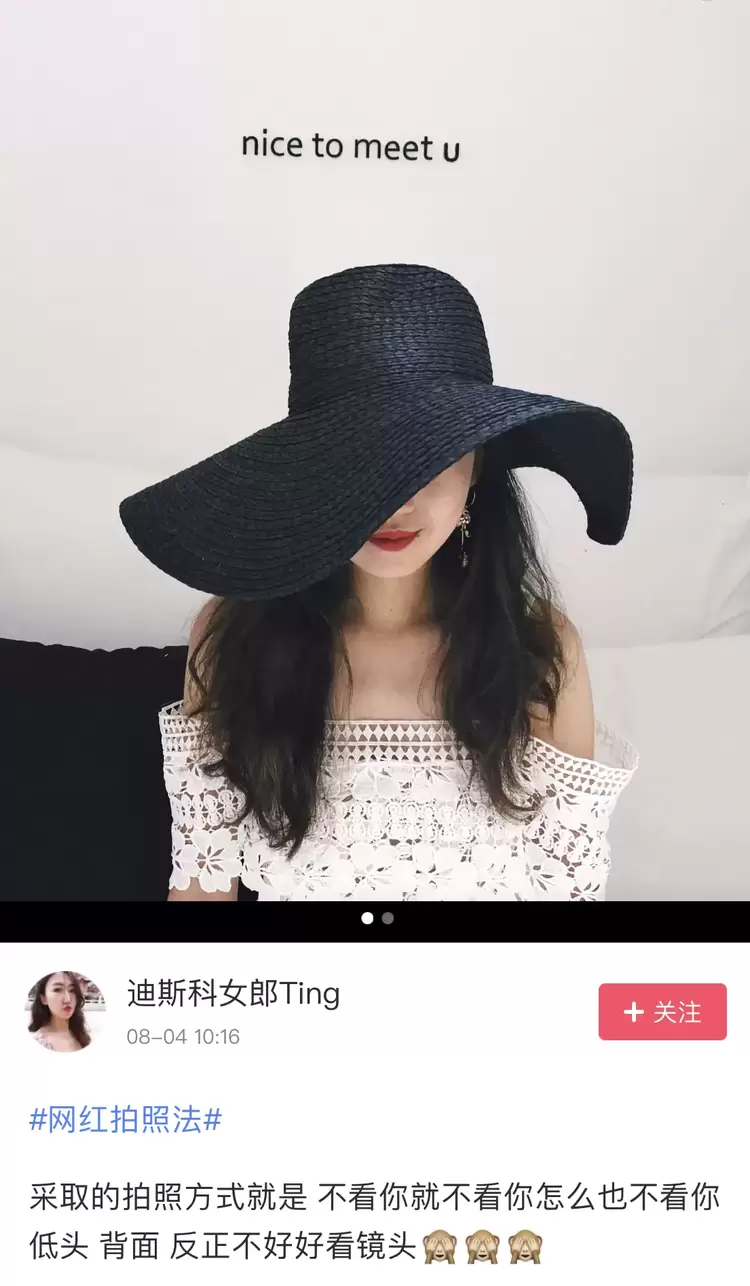Image resolution: width=750 pixels, height=1286 pixels.
Task: Open the profile via the 迪斯科女郎Ting username
Action: pos(233,993)
